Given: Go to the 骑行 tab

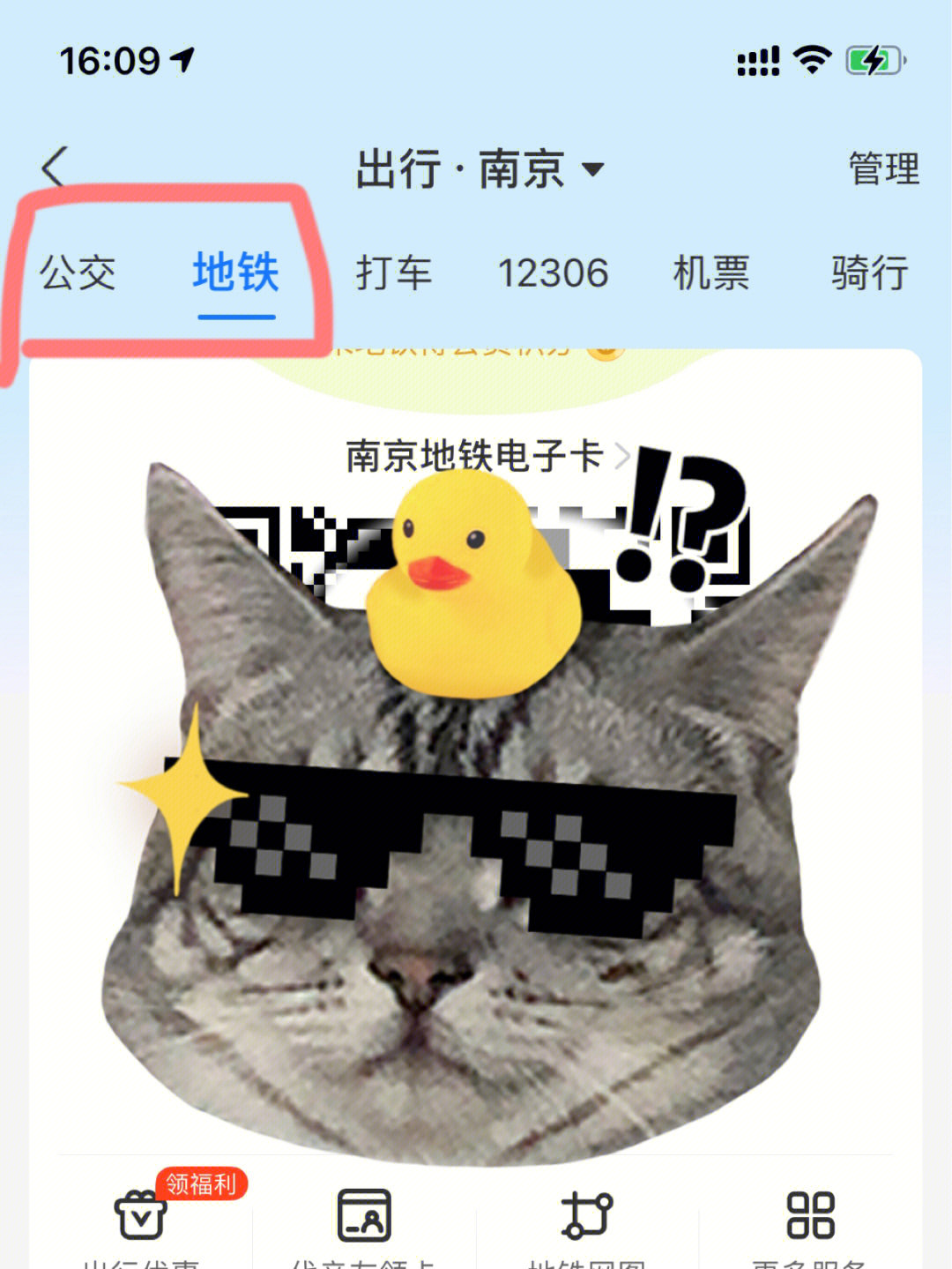Looking at the screenshot, I should pos(869,272).
